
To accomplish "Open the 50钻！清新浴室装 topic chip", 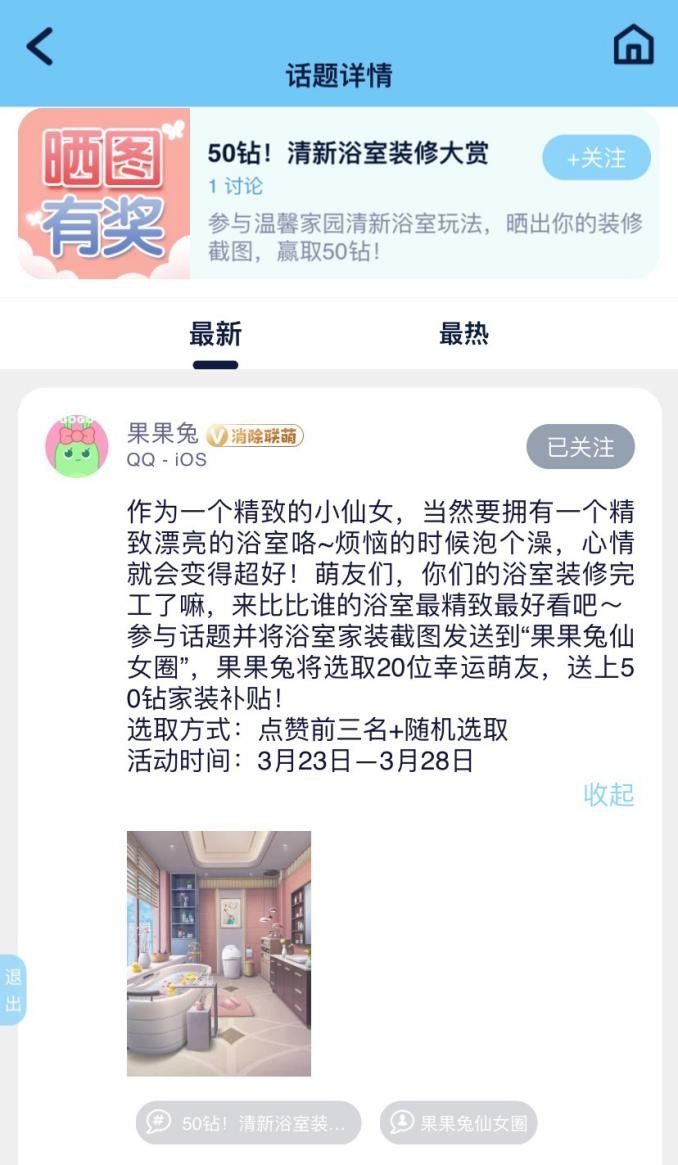I will [248, 1123].
